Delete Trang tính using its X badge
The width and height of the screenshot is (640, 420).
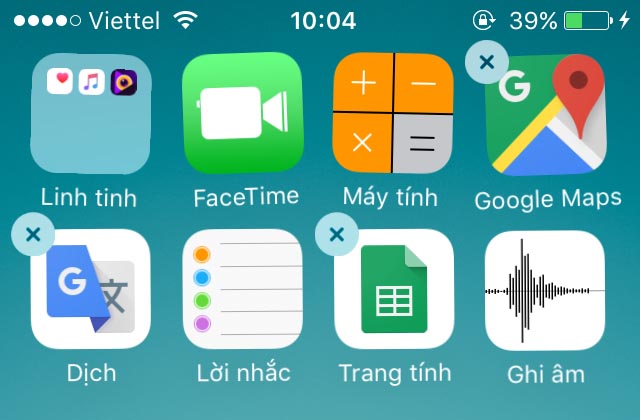(336, 236)
